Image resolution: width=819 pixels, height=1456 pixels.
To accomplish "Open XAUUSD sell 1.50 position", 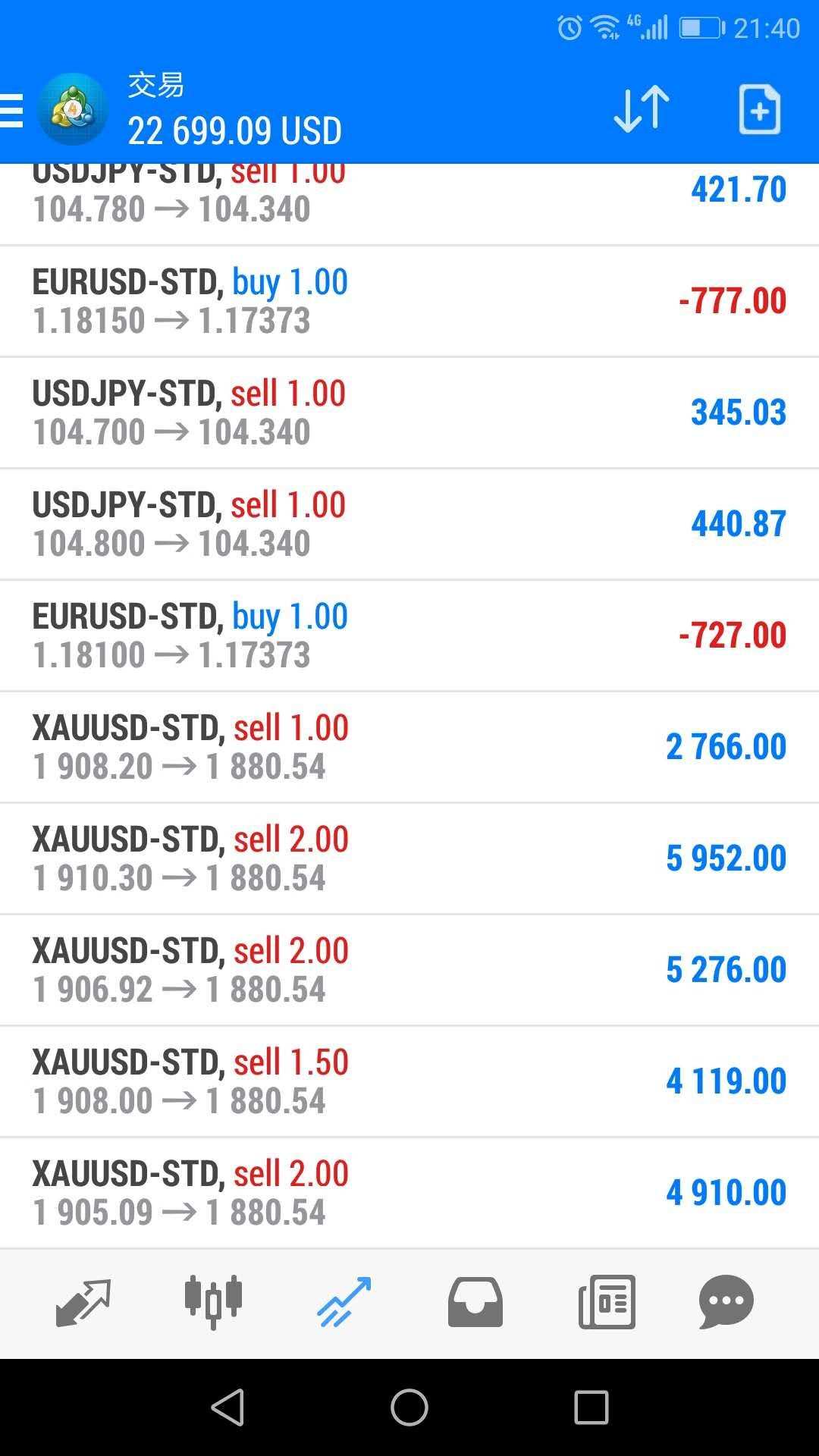I will pos(409,1081).
